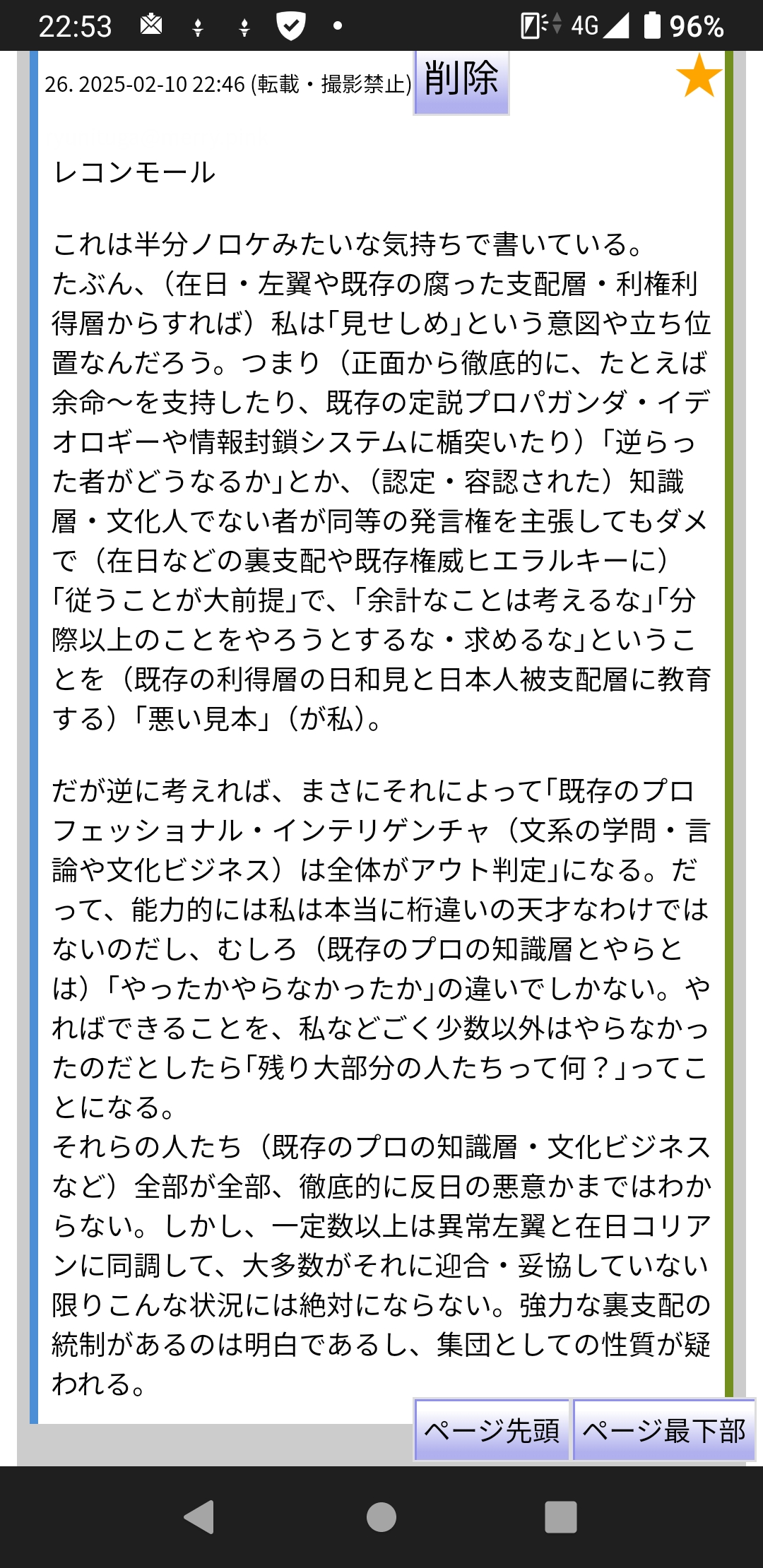
Task: Jump to the page bottom via ページ最下部
Action: (x=664, y=1430)
